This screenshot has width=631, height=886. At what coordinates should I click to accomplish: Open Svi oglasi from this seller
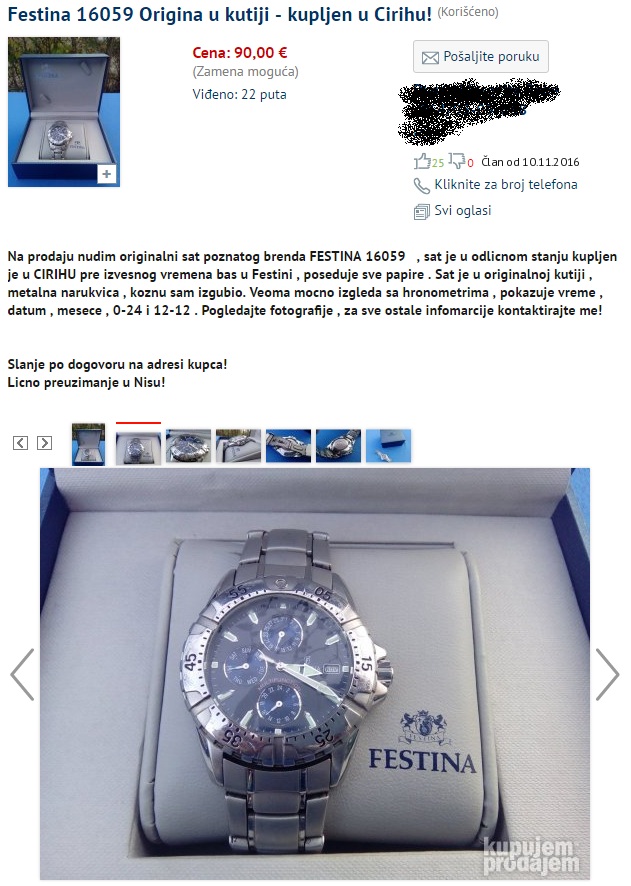pyautogui.click(x=462, y=211)
